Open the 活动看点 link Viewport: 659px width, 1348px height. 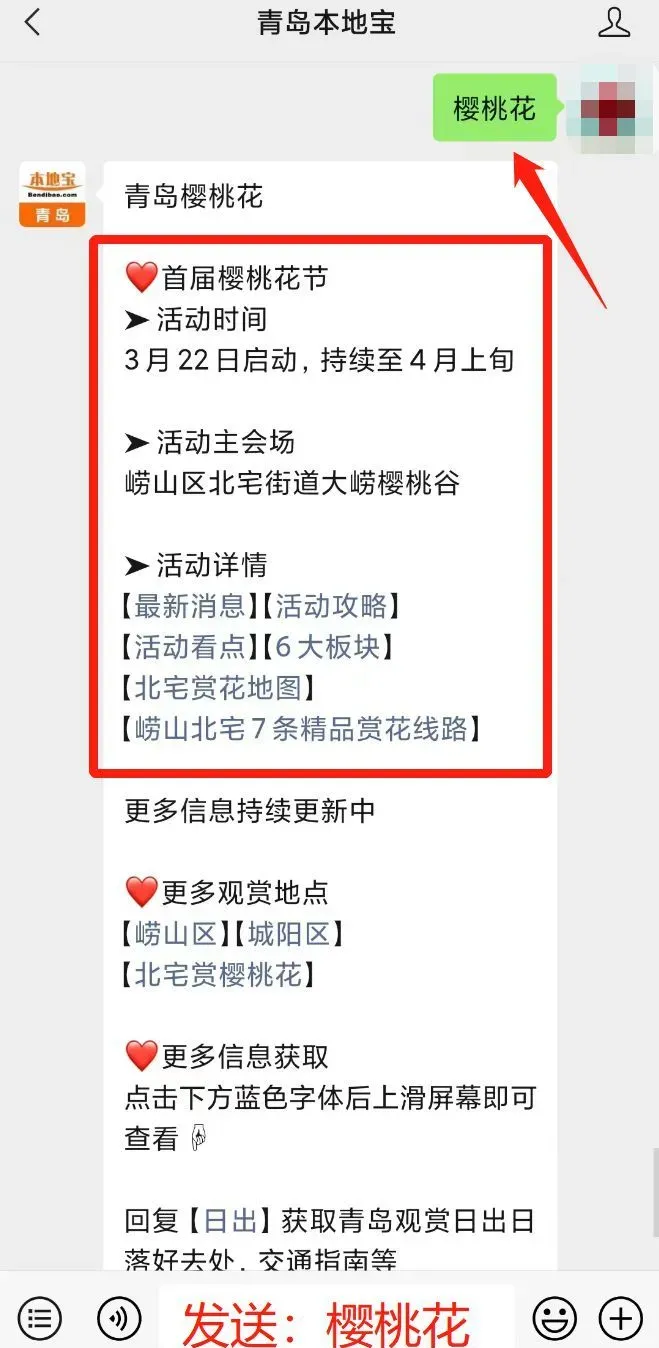(190, 647)
